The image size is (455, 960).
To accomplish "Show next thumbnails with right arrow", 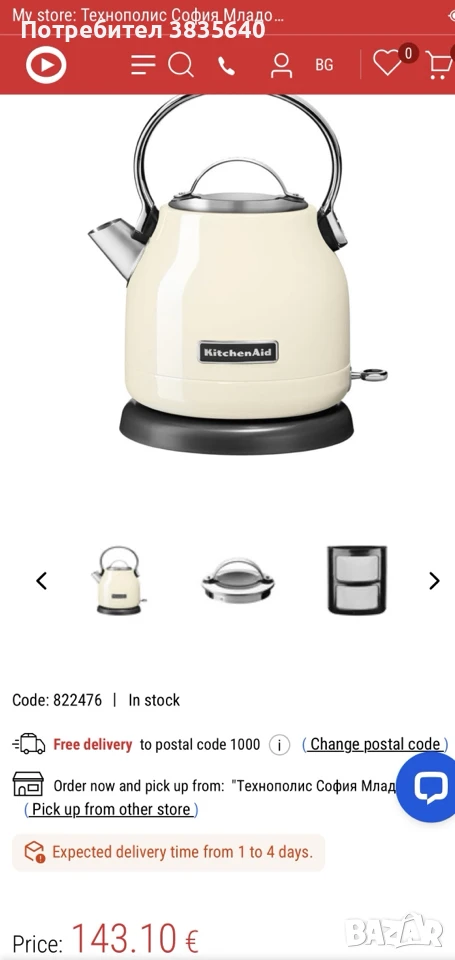I will click(434, 580).
